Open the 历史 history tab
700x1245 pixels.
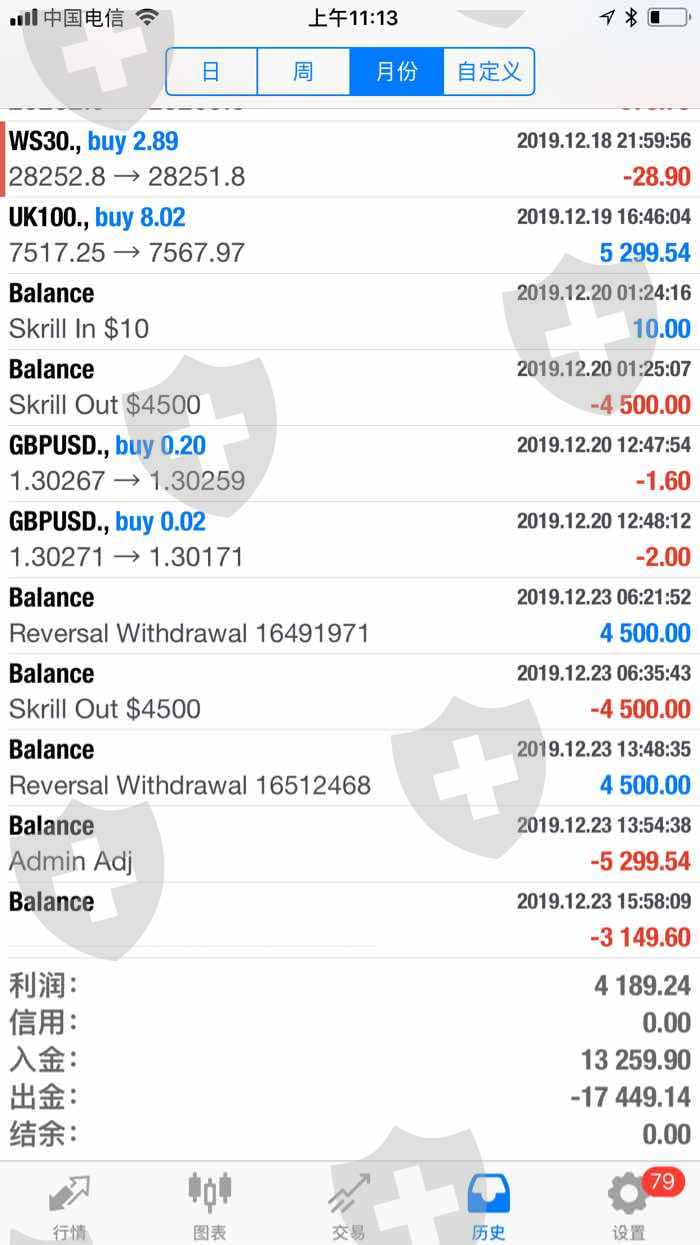pyautogui.click(x=489, y=1205)
